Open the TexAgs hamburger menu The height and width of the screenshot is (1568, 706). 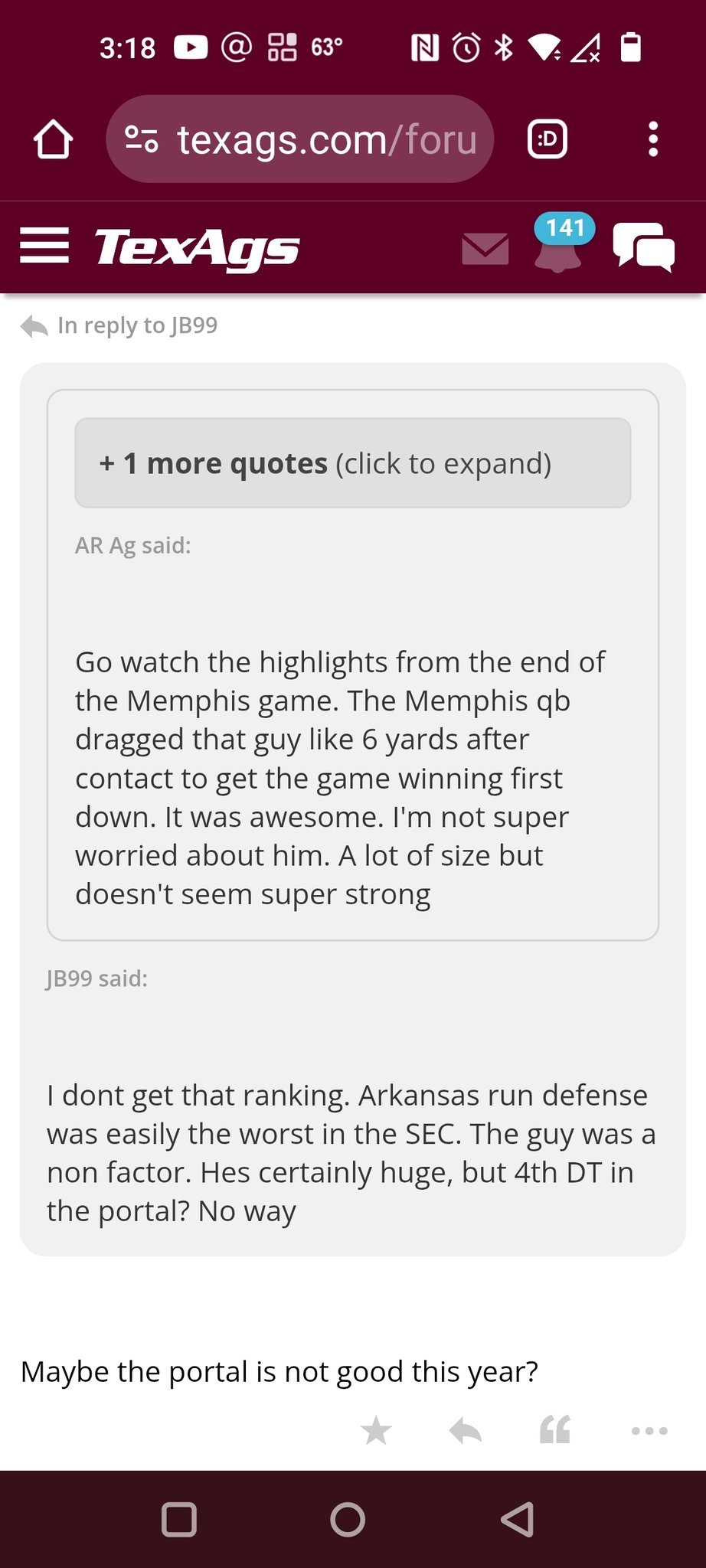(x=44, y=246)
